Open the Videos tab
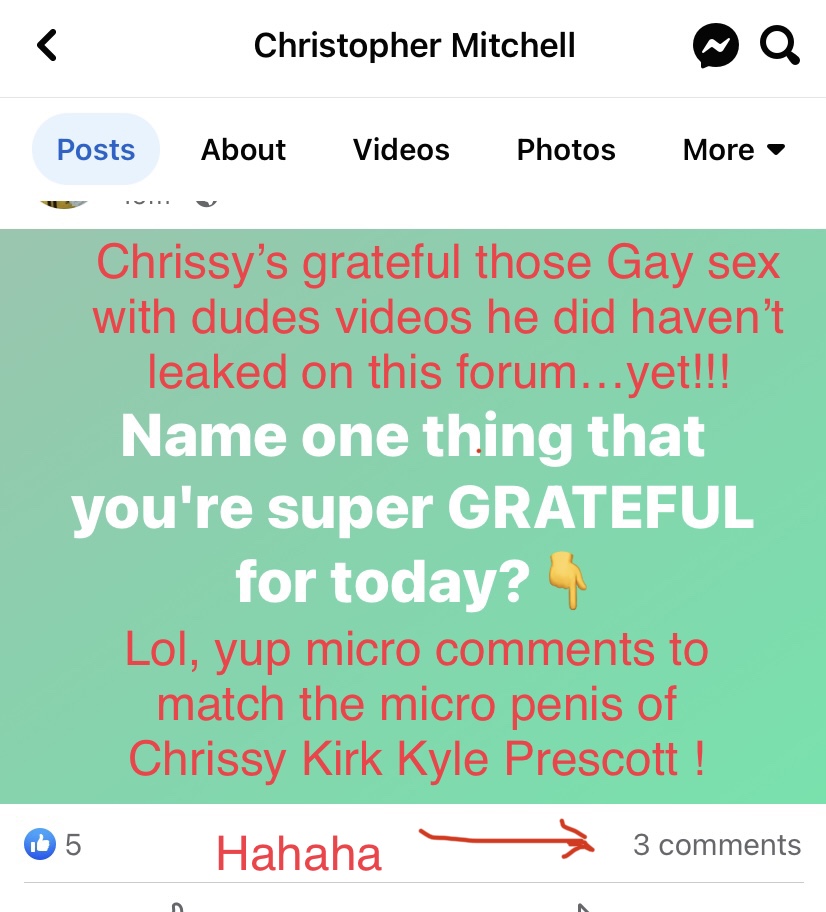Screen dimensions: 826x912 pyautogui.click(x=401, y=150)
